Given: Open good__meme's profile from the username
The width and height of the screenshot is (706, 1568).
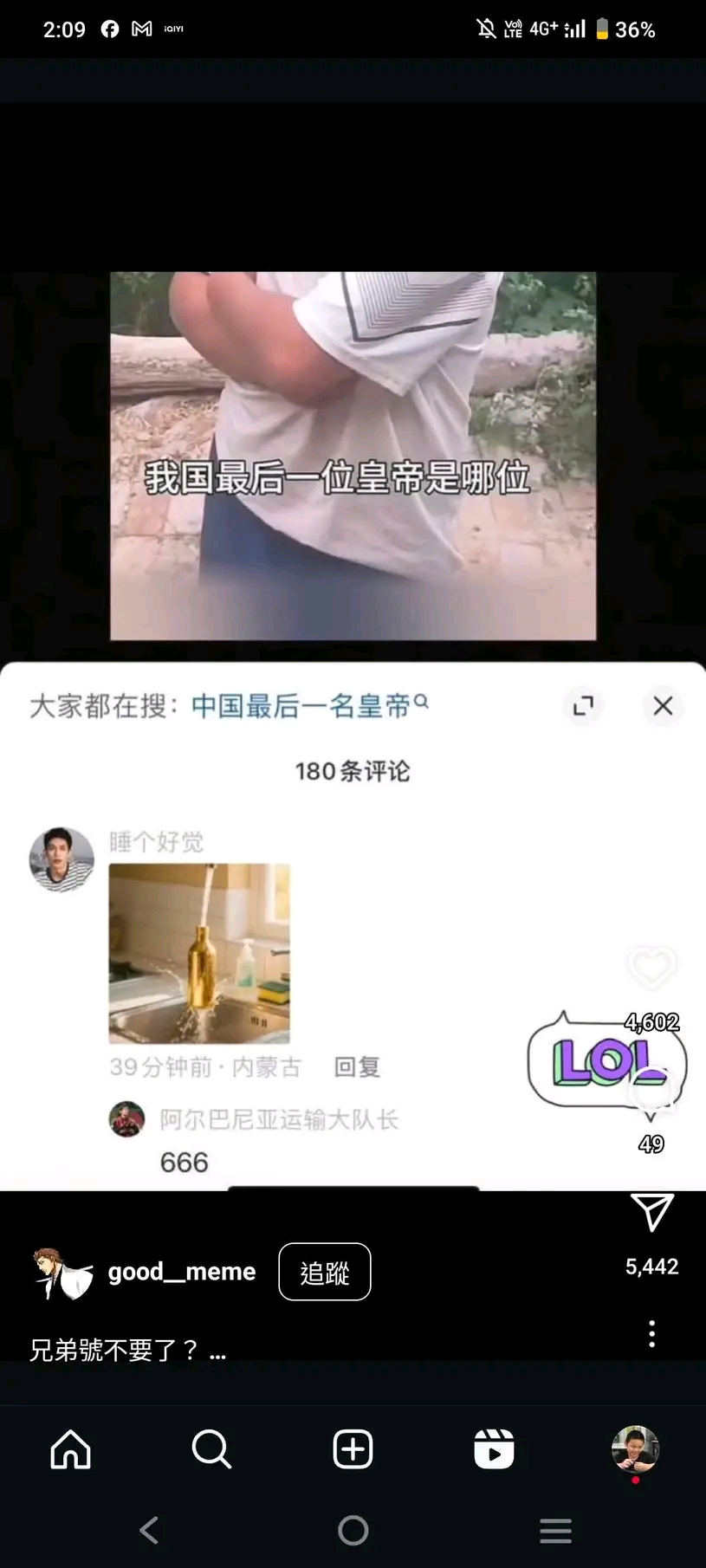Looking at the screenshot, I should pos(182,1272).
